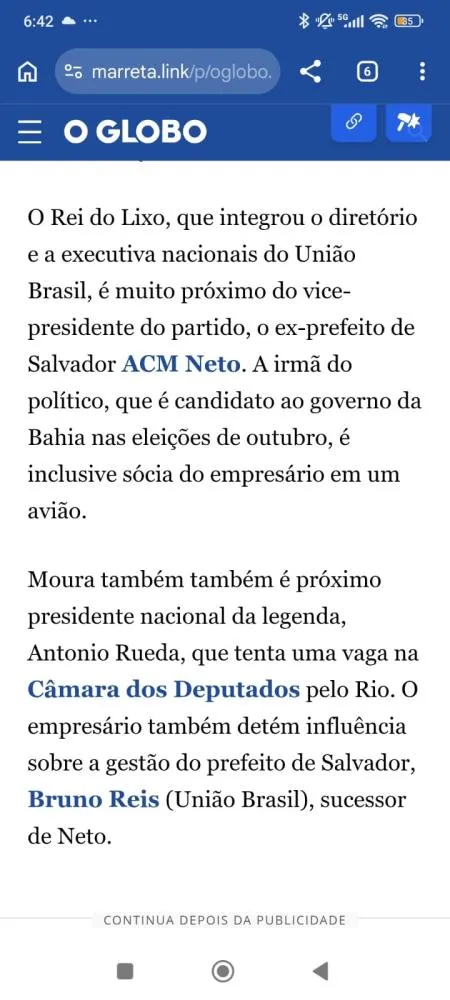This screenshot has width=450, height=1000.
Task: Follow the Câmara dos Deputados link
Action: [x=163, y=689]
